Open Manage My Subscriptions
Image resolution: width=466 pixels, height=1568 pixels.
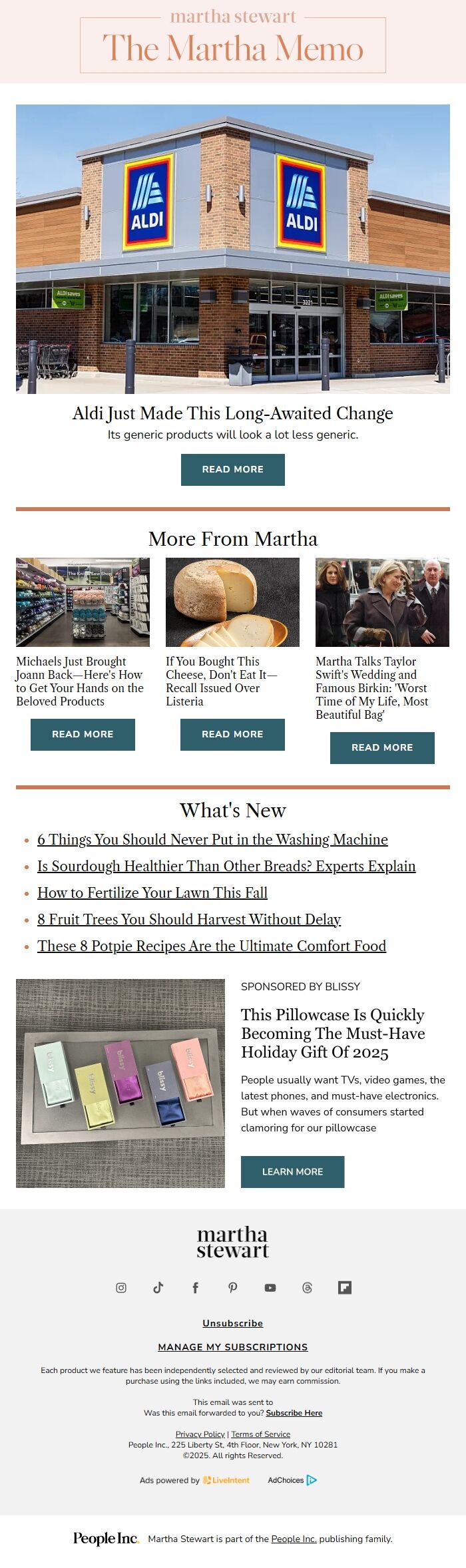point(233,1346)
